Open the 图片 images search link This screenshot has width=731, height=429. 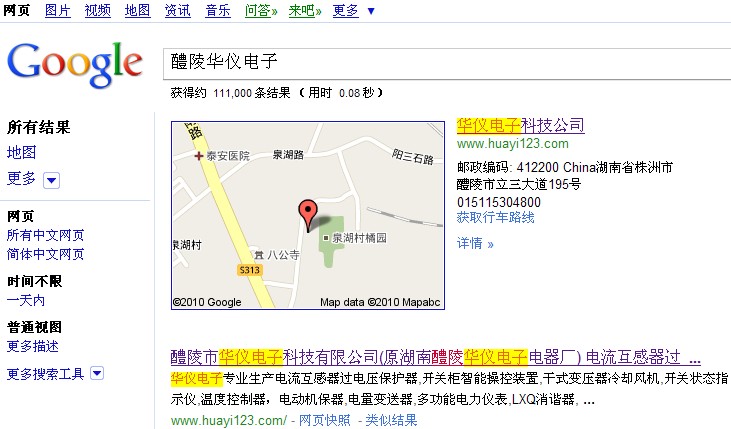58,11
